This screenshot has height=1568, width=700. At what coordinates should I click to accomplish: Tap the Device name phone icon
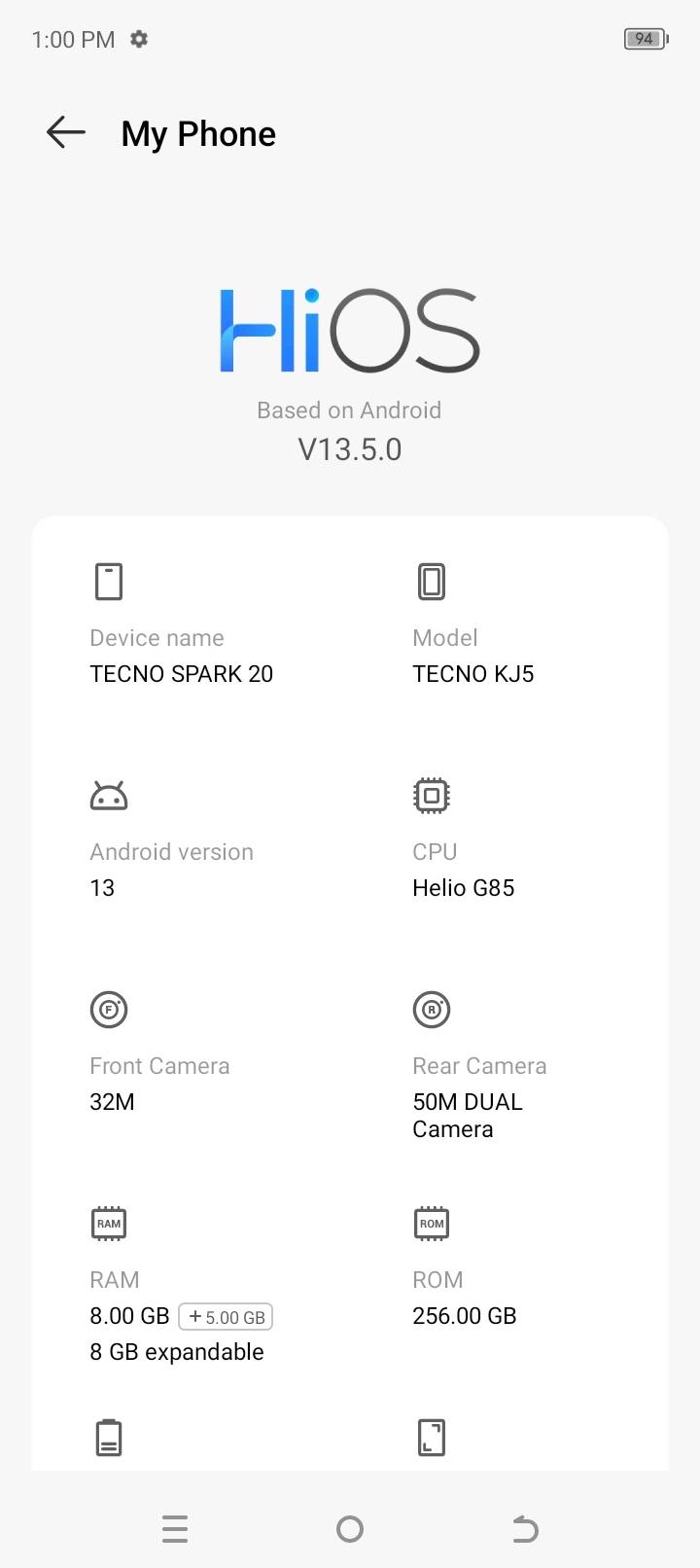pyautogui.click(x=108, y=581)
